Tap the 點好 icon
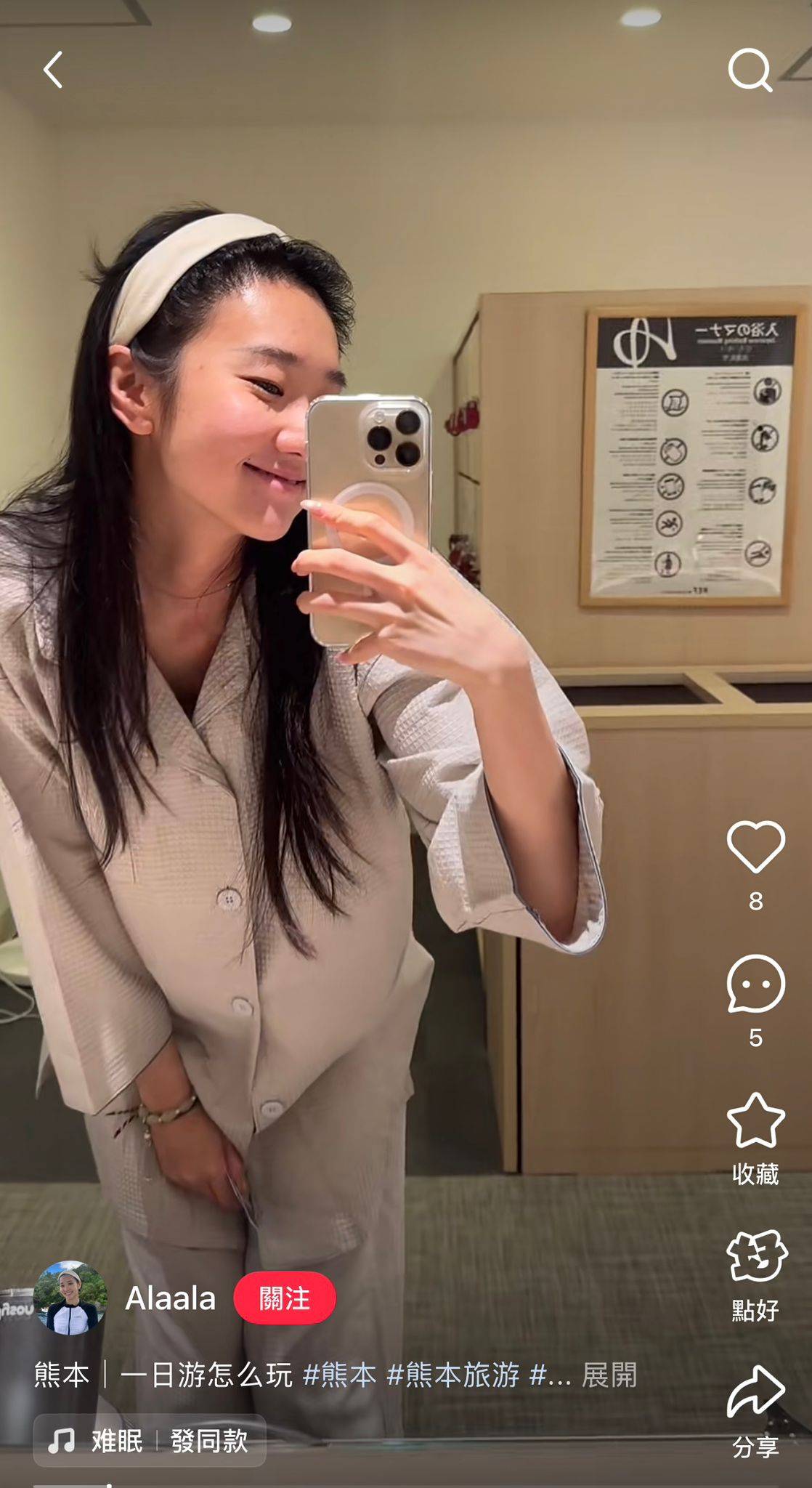812x1488 pixels. (x=755, y=1256)
